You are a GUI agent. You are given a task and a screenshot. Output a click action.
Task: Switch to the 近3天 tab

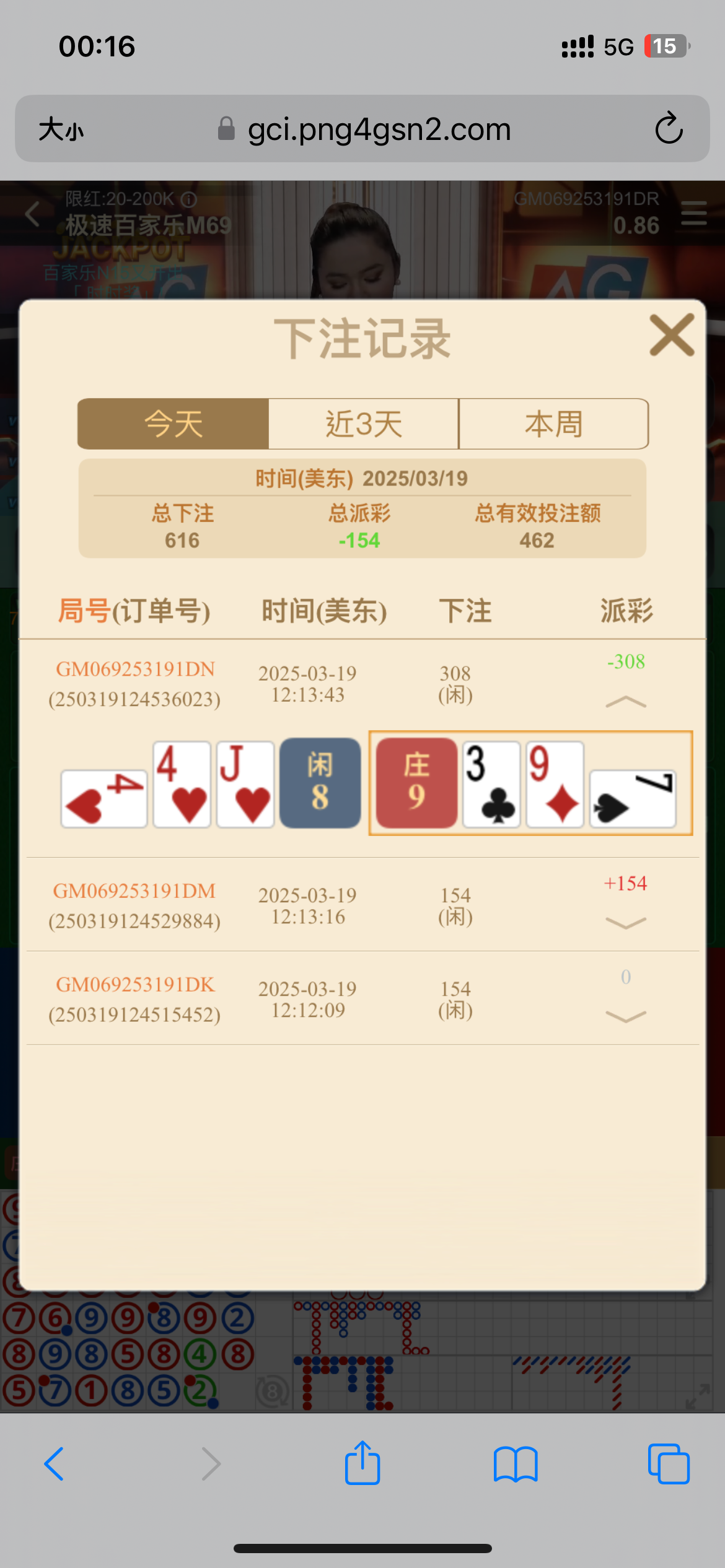pyautogui.click(x=364, y=424)
